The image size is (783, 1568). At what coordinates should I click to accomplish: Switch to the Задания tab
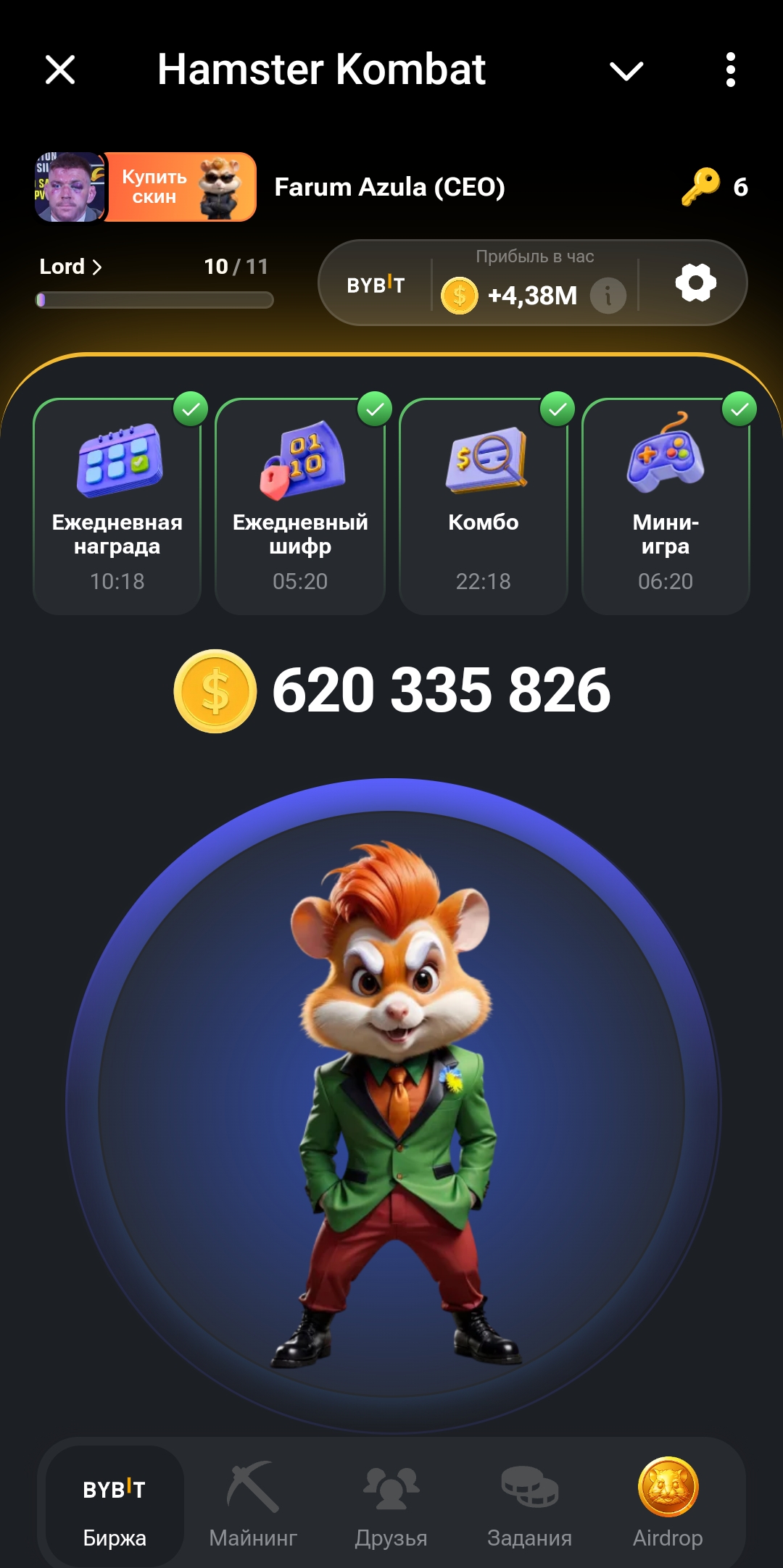tap(530, 1506)
